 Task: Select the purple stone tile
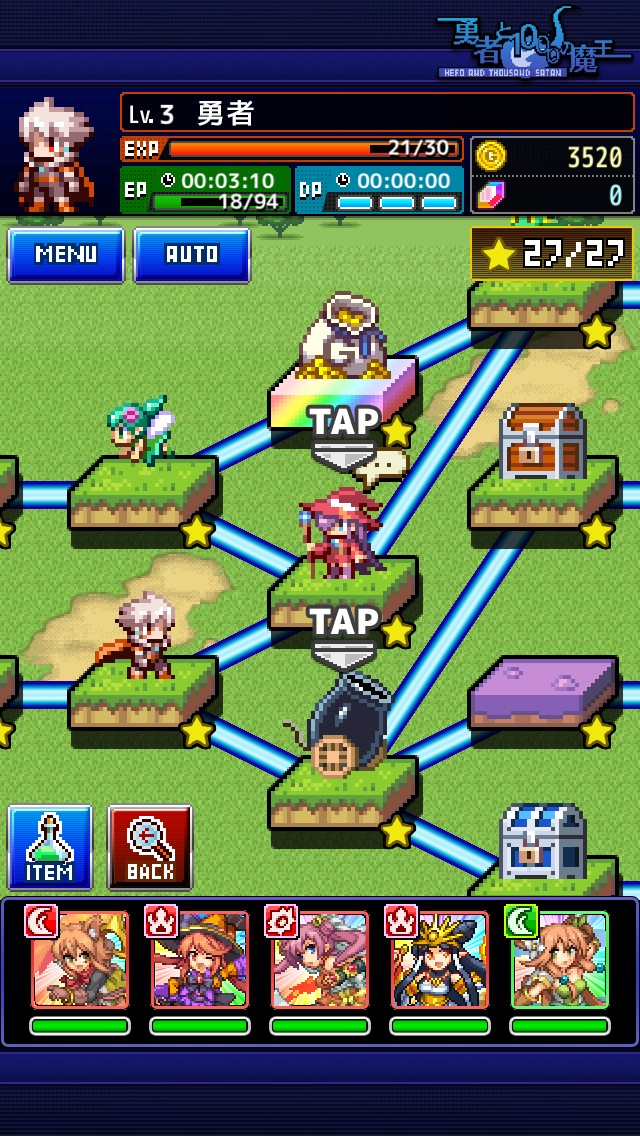(542, 690)
